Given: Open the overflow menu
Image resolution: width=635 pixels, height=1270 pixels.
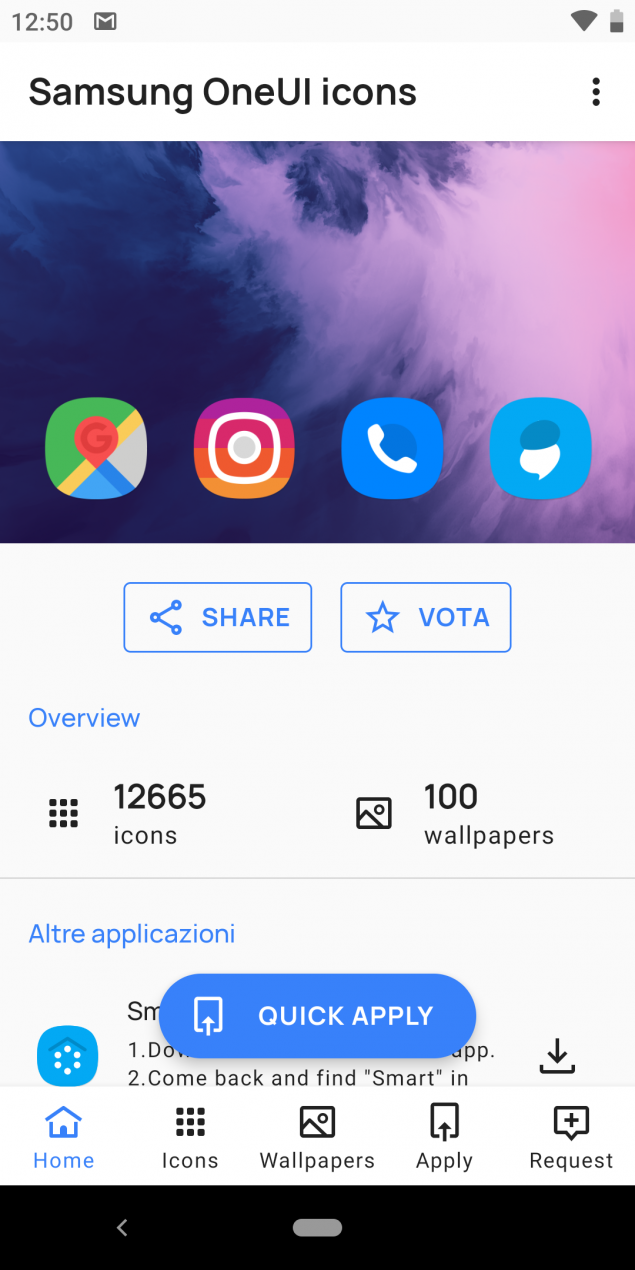Looking at the screenshot, I should click(x=596, y=92).
